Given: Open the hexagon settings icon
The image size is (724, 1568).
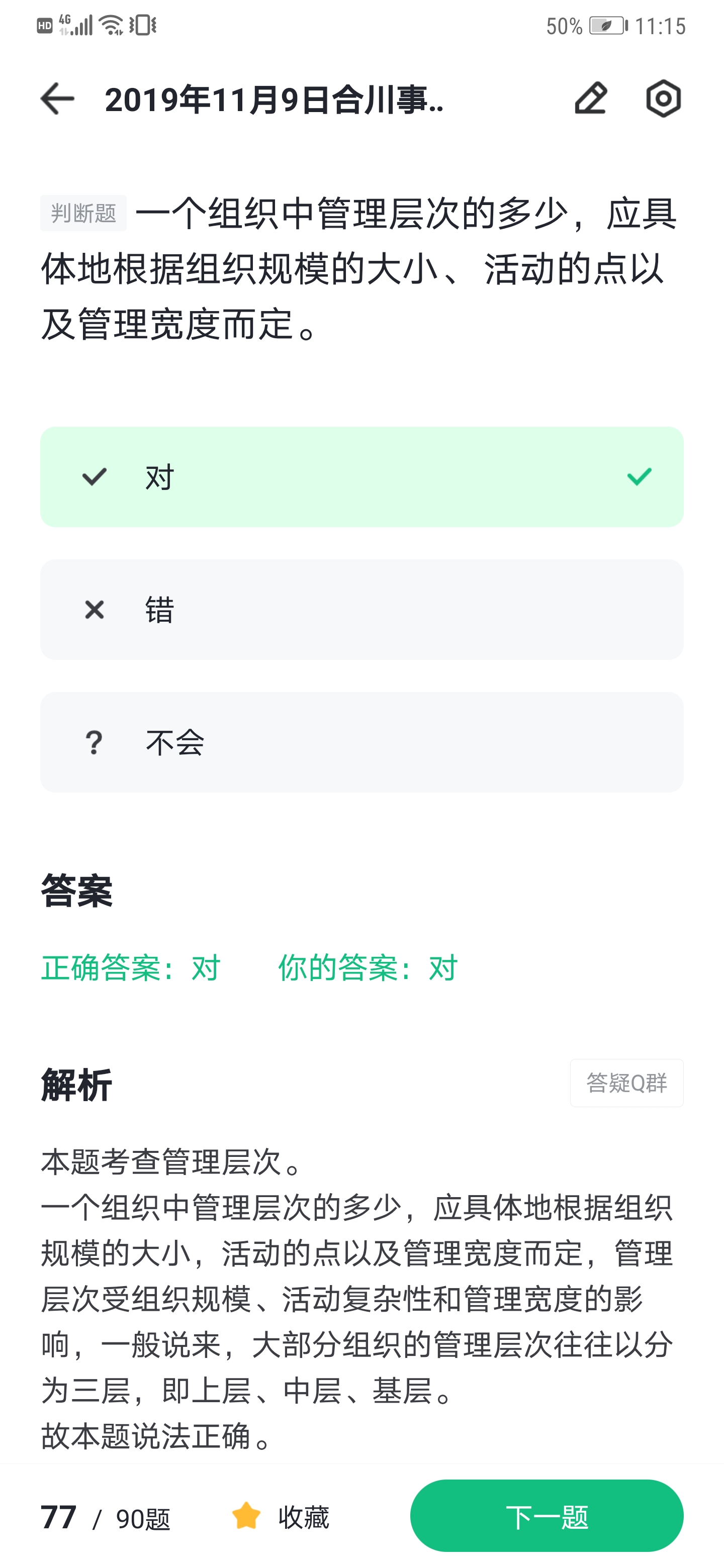Looking at the screenshot, I should tap(663, 99).
